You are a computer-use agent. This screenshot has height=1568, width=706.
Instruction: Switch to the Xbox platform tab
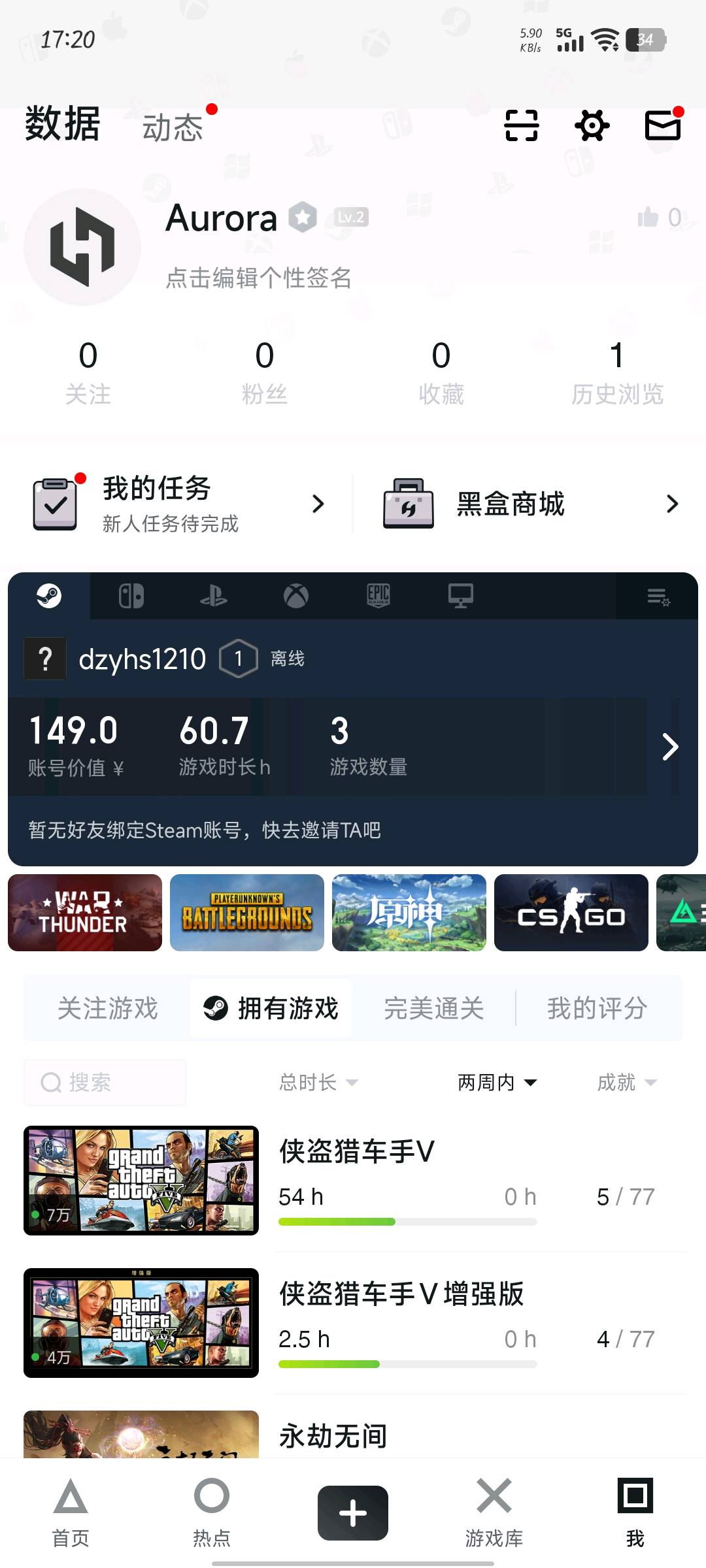click(x=295, y=596)
